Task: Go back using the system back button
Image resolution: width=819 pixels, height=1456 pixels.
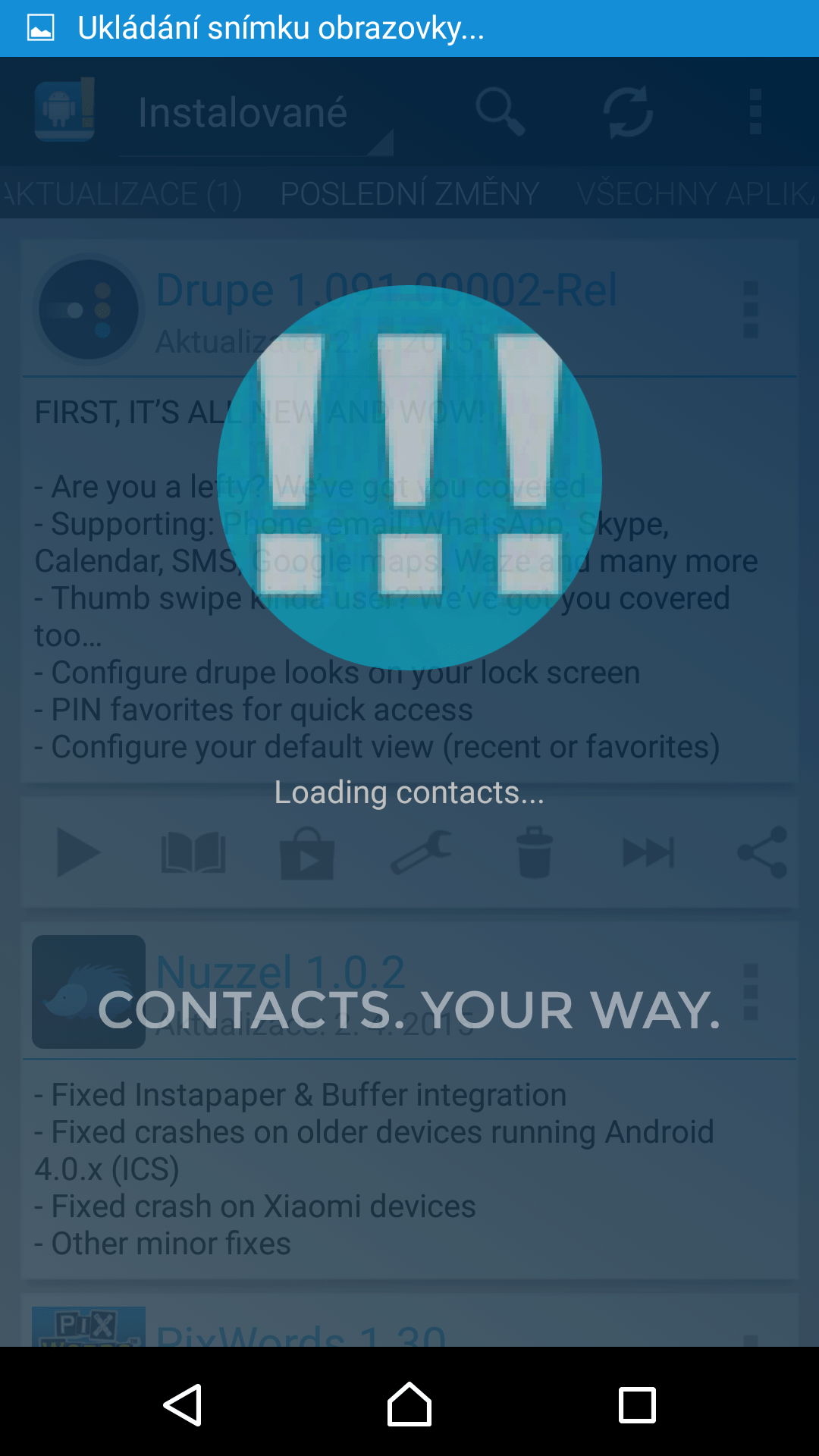Action: click(x=183, y=1405)
